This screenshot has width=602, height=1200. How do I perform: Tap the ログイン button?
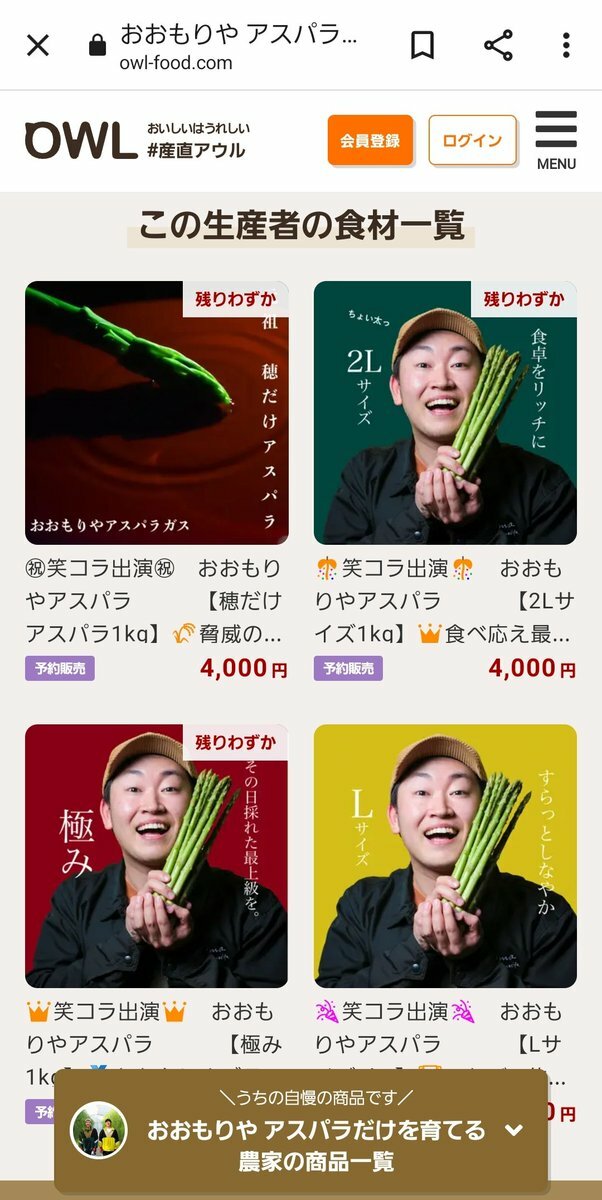(x=472, y=140)
